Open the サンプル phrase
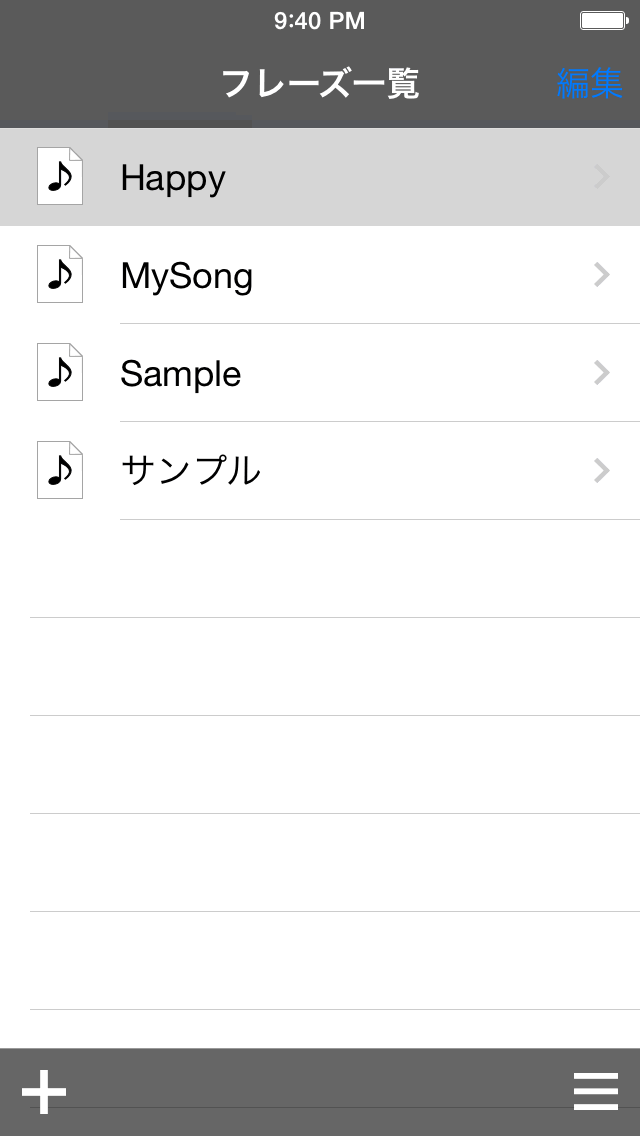Screen dimensions: 640x1136 pyautogui.click(x=320, y=470)
